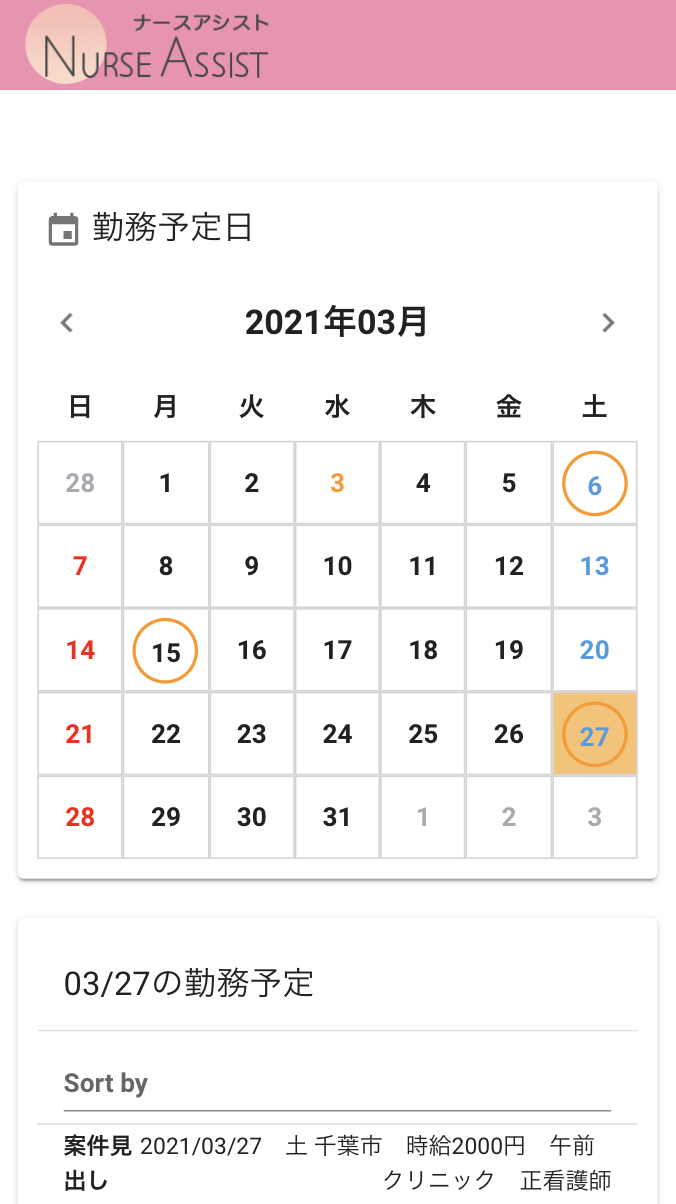The image size is (676, 1204).
Task: Select Sunday the 14th
Action: pyautogui.click(x=80, y=651)
